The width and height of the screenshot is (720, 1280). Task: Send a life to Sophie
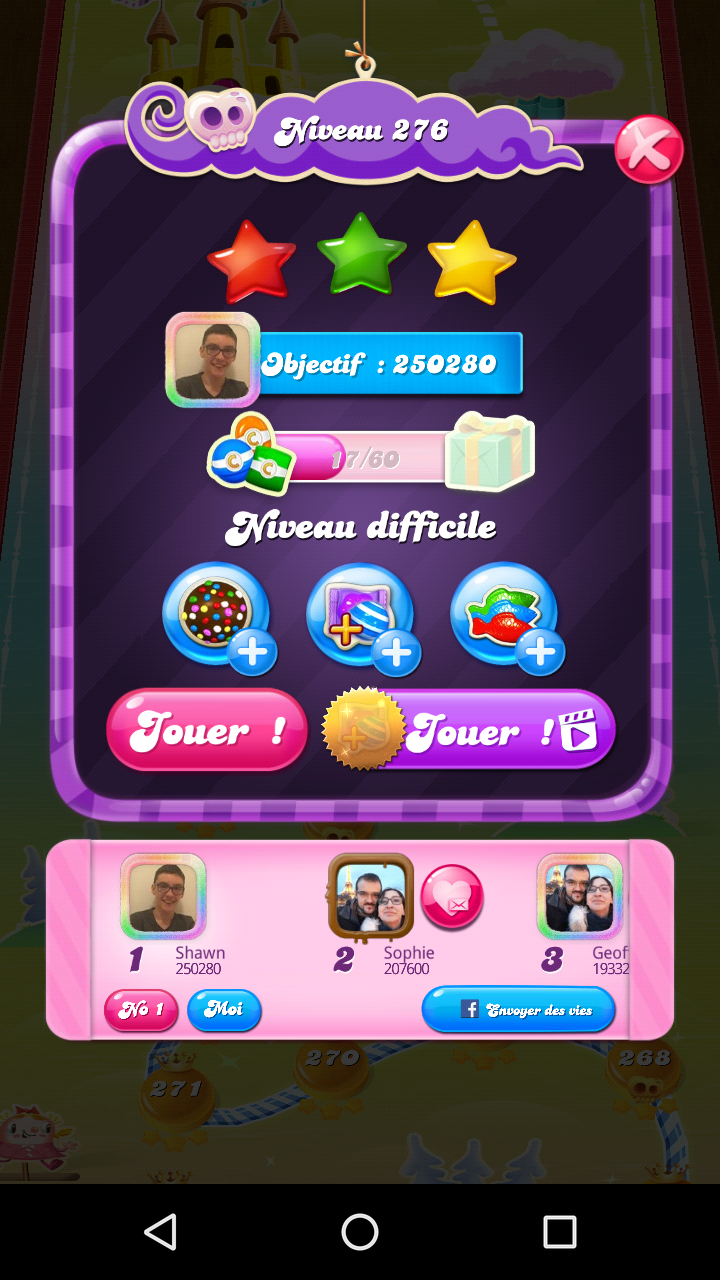click(452, 897)
